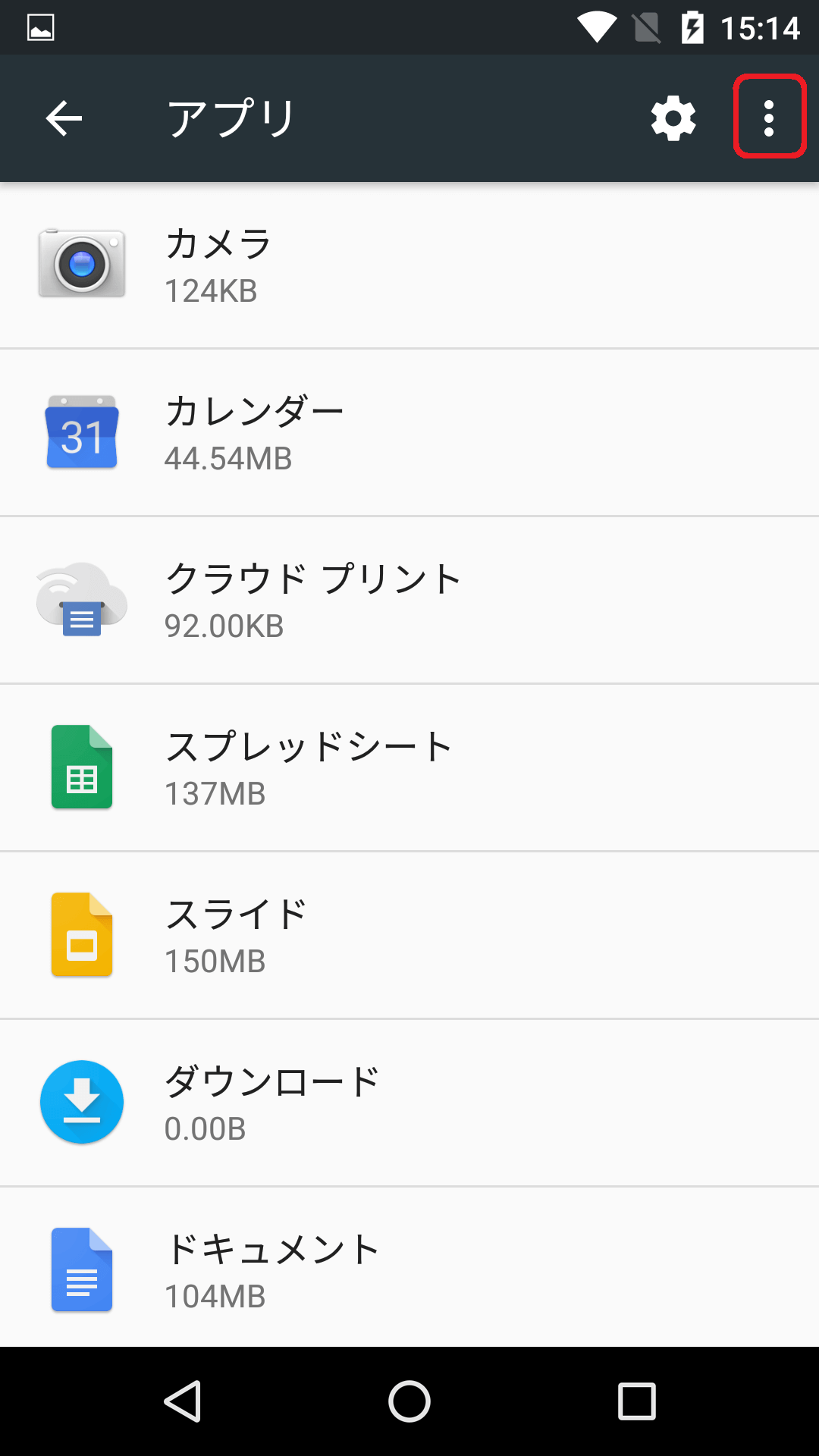Open the ドキュメント app row
Image resolution: width=819 pixels, height=1456 pixels.
pyautogui.click(x=409, y=1267)
